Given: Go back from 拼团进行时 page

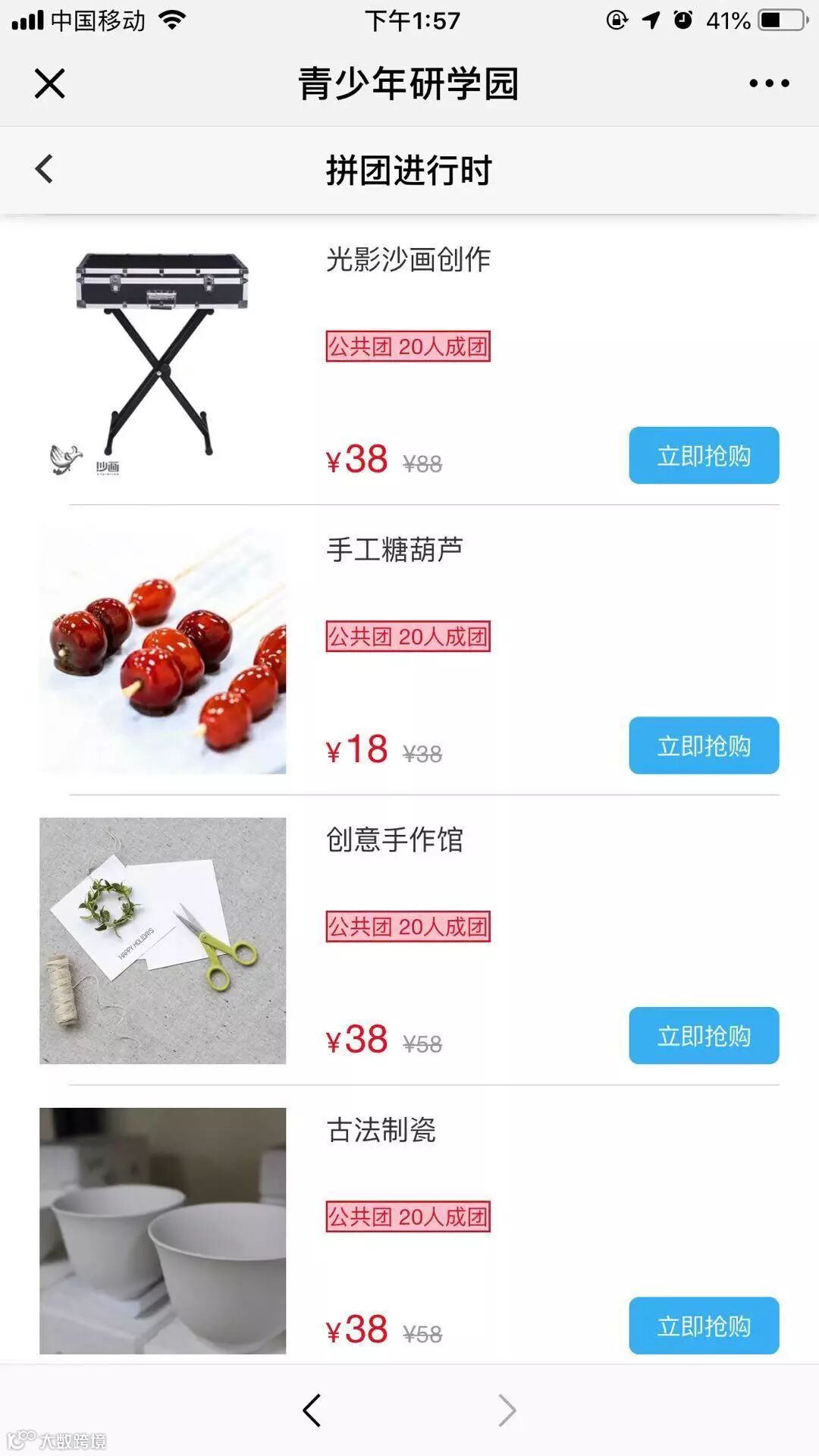Looking at the screenshot, I should [x=44, y=169].
